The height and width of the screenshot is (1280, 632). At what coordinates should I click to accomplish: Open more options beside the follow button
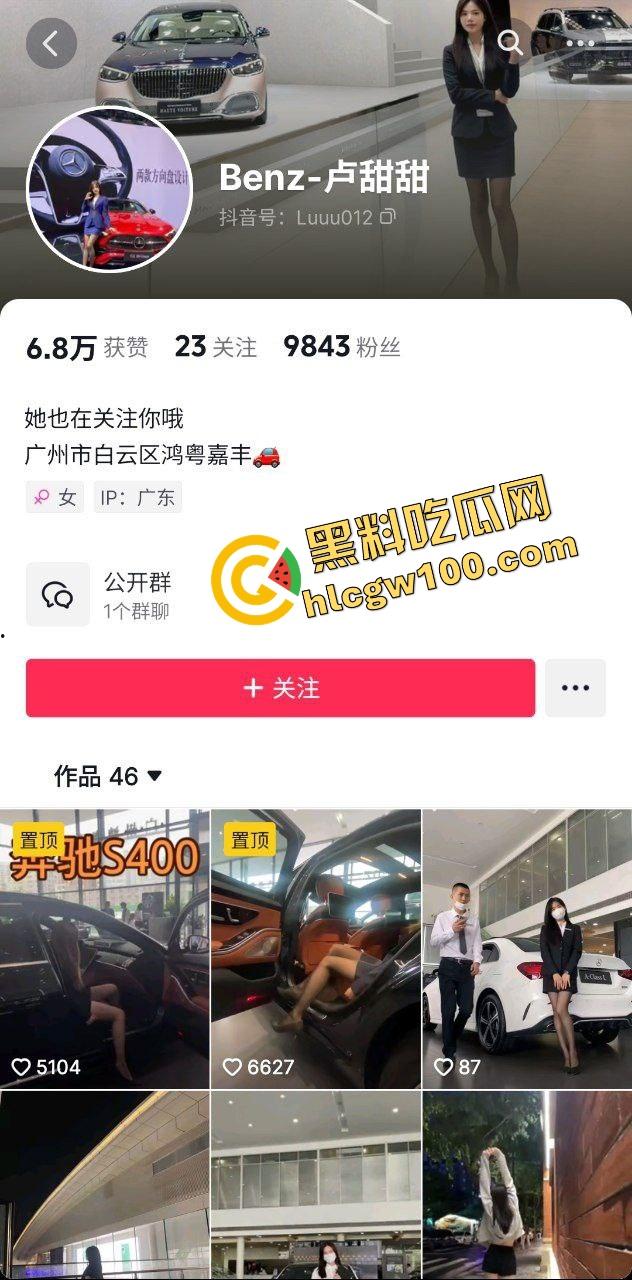tap(575, 688)
